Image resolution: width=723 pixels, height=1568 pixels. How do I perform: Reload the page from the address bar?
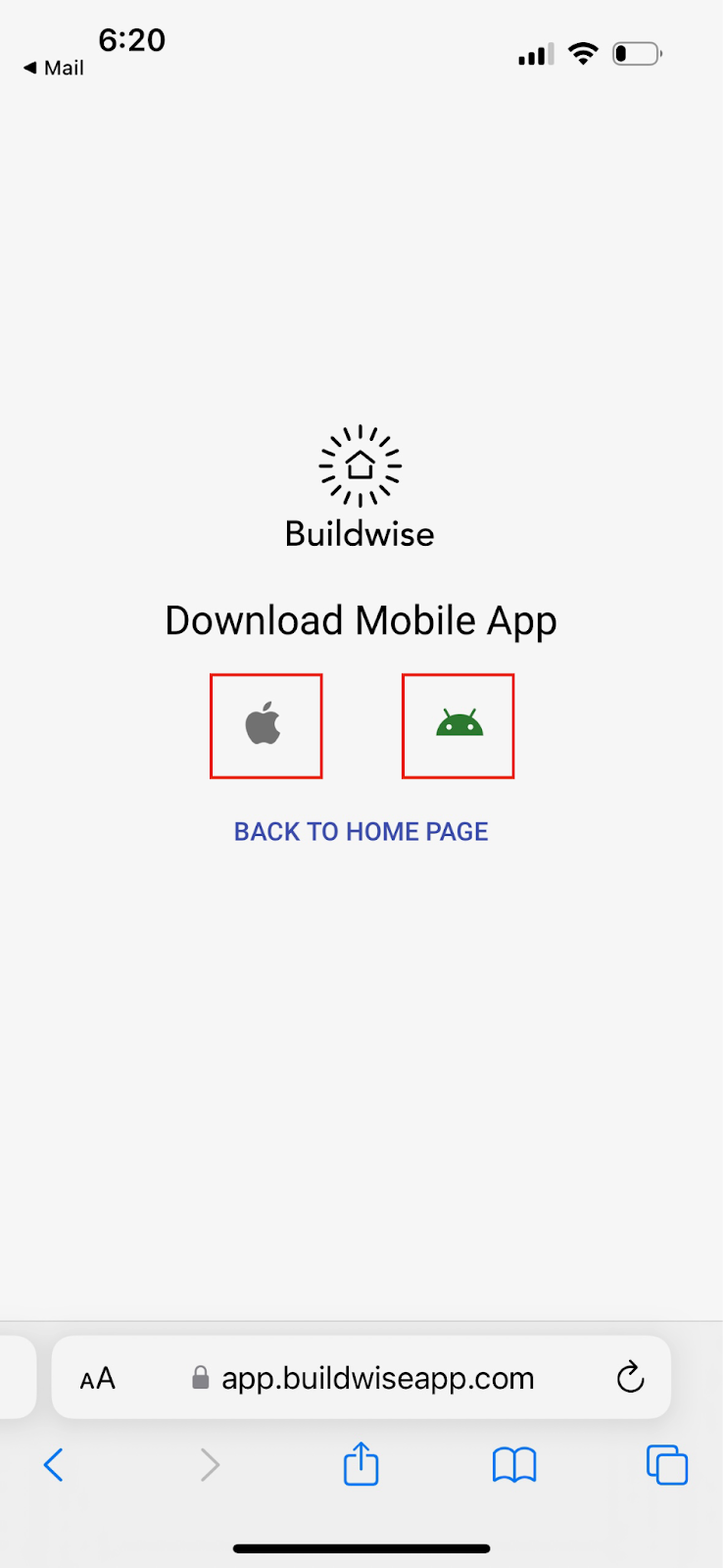tap(630, 1377)
